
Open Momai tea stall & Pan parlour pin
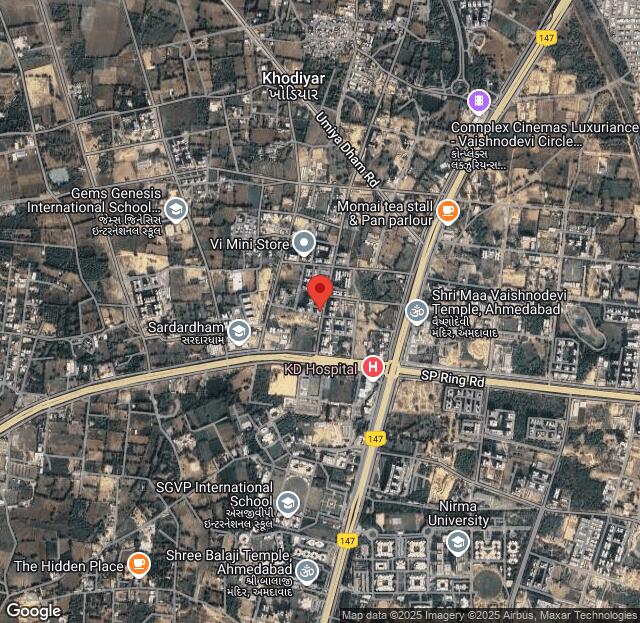coord(447,211)
